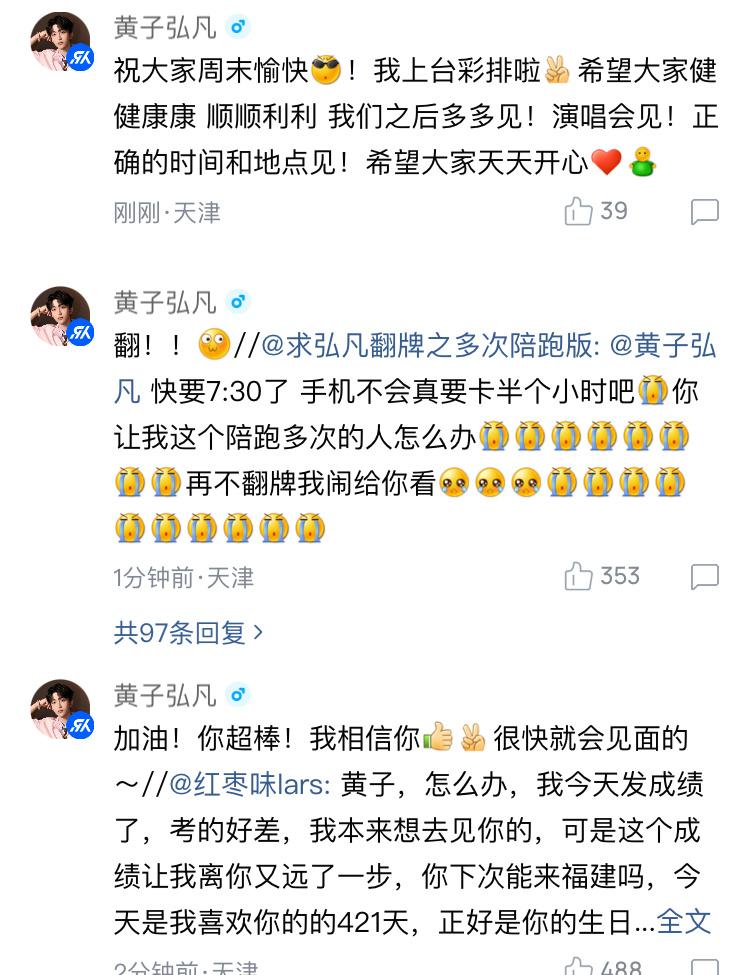The height and width of the screenshot is (975, 750).
Task: Open avatar beside the 加油！你超棒 comment
Action: click(62, 709)
